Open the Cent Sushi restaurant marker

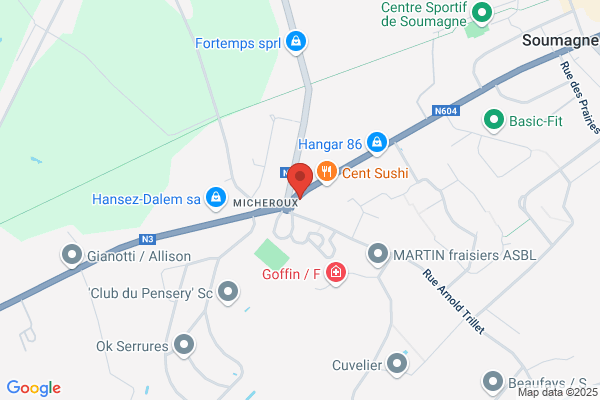click(327, 172)
